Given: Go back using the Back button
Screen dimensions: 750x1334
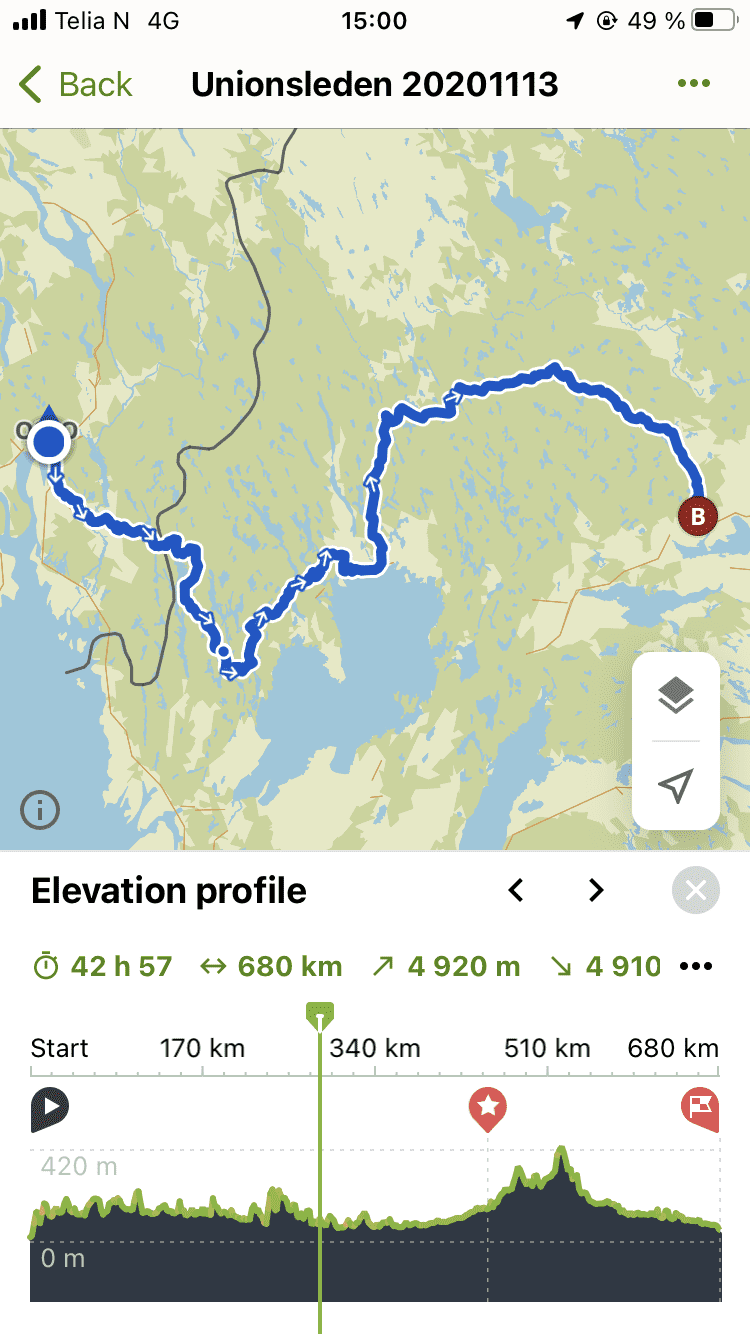Looking at the screenshot, I should (x=76, y=84).
